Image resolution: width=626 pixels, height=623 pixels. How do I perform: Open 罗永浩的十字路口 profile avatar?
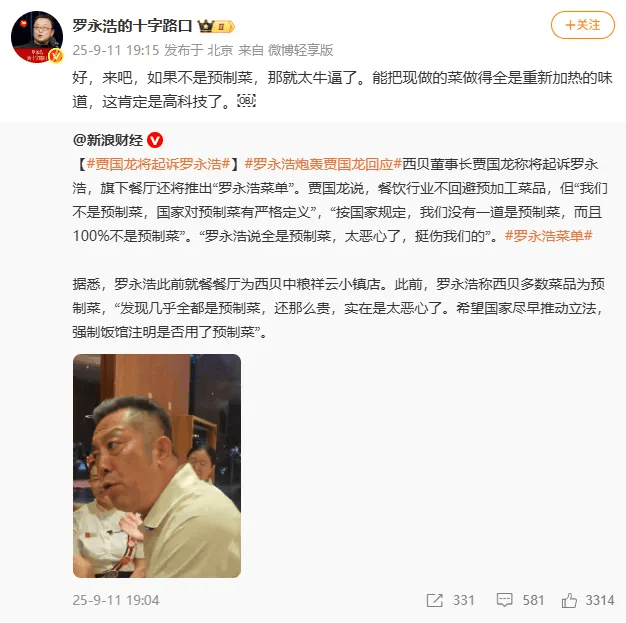(37, 38)
